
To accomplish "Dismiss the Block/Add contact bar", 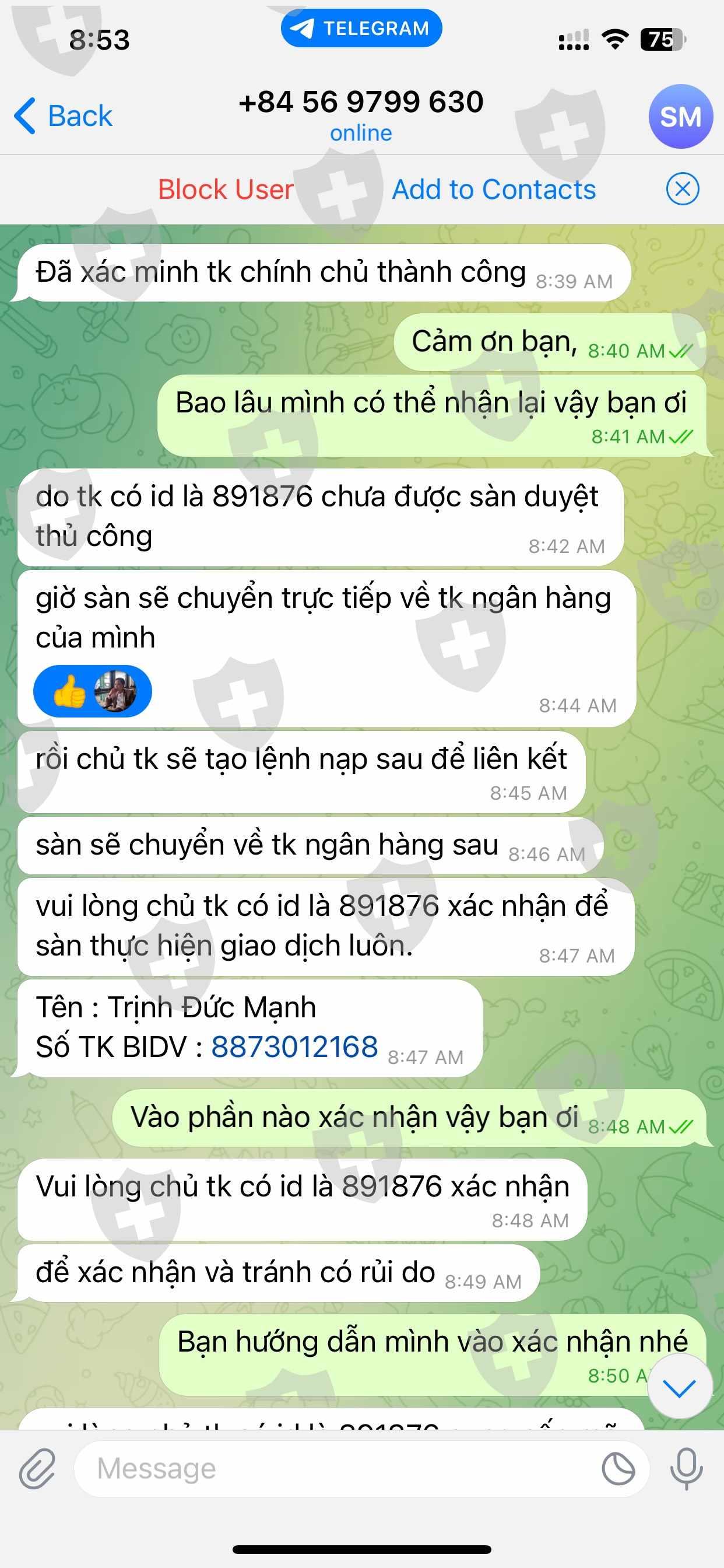I will click(682, 188).
